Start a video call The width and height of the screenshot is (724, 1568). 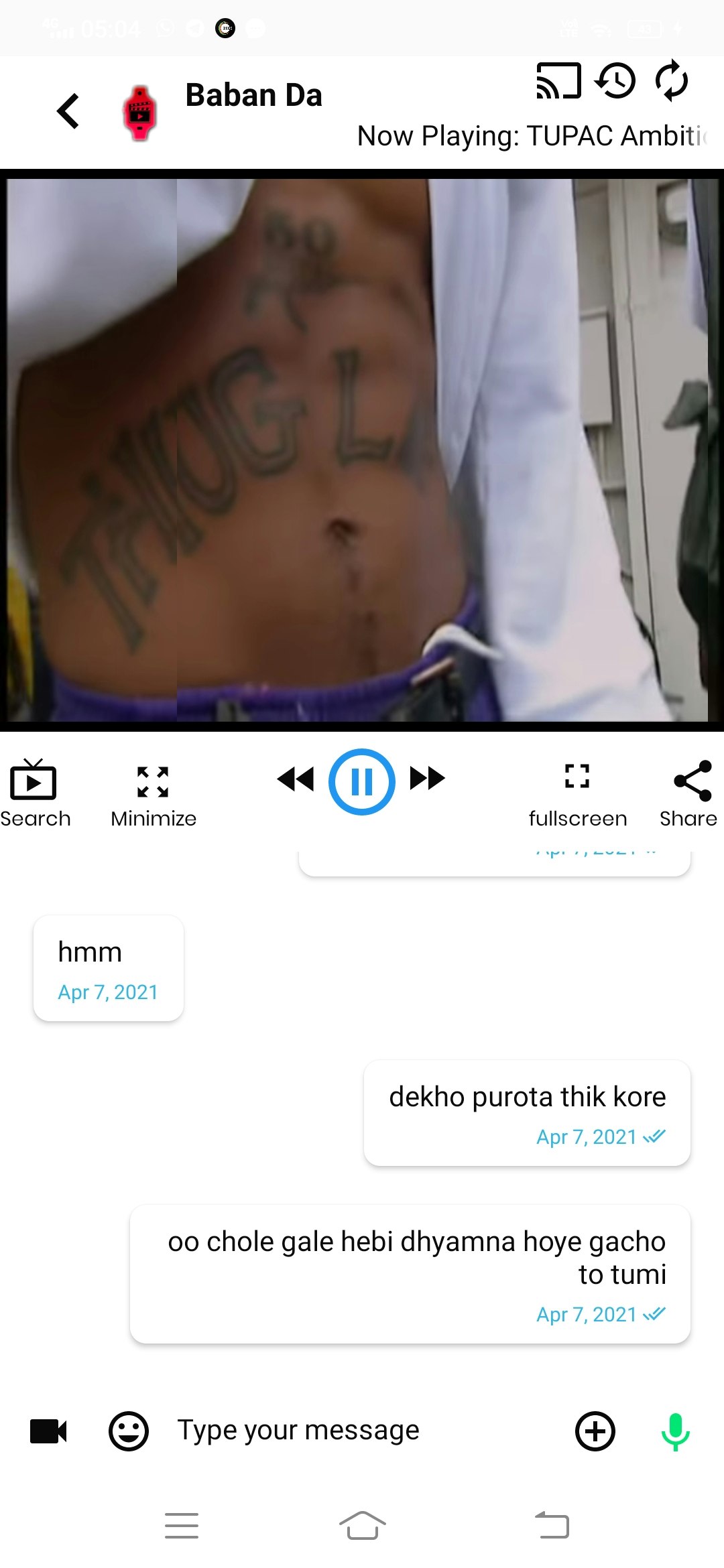pyautogui.click(x=49, y=1431)
